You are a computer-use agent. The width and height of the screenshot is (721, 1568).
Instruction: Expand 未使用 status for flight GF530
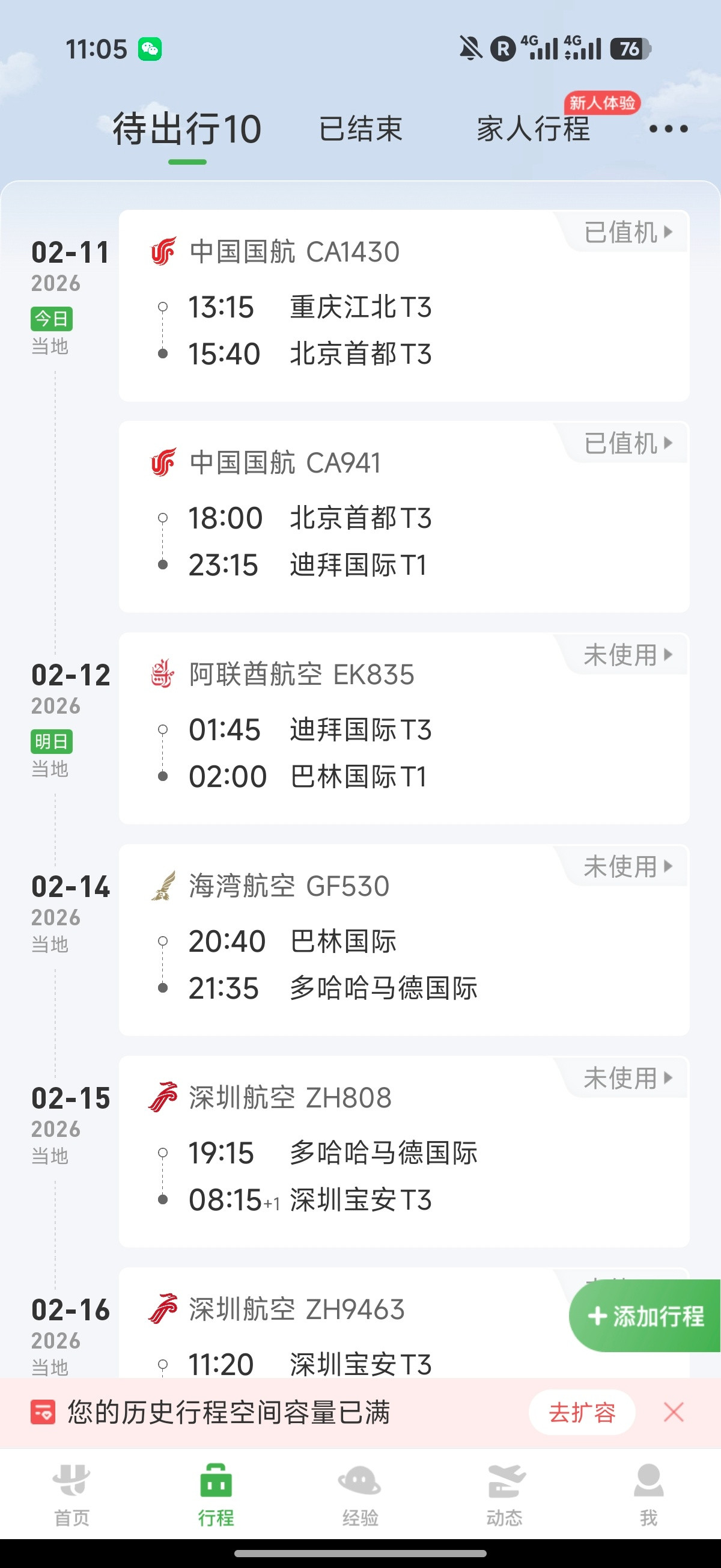coord(627,866)
